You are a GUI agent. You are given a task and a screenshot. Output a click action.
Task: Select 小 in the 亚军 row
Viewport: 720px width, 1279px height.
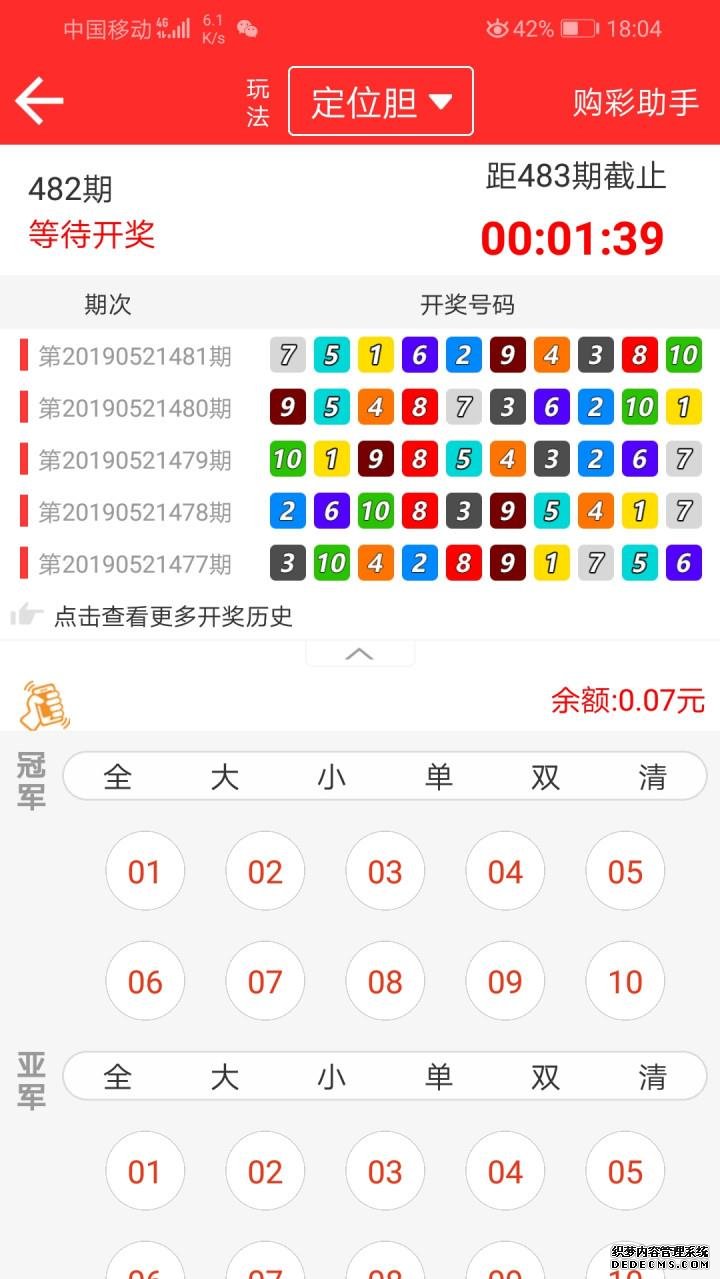point(332,1077)
